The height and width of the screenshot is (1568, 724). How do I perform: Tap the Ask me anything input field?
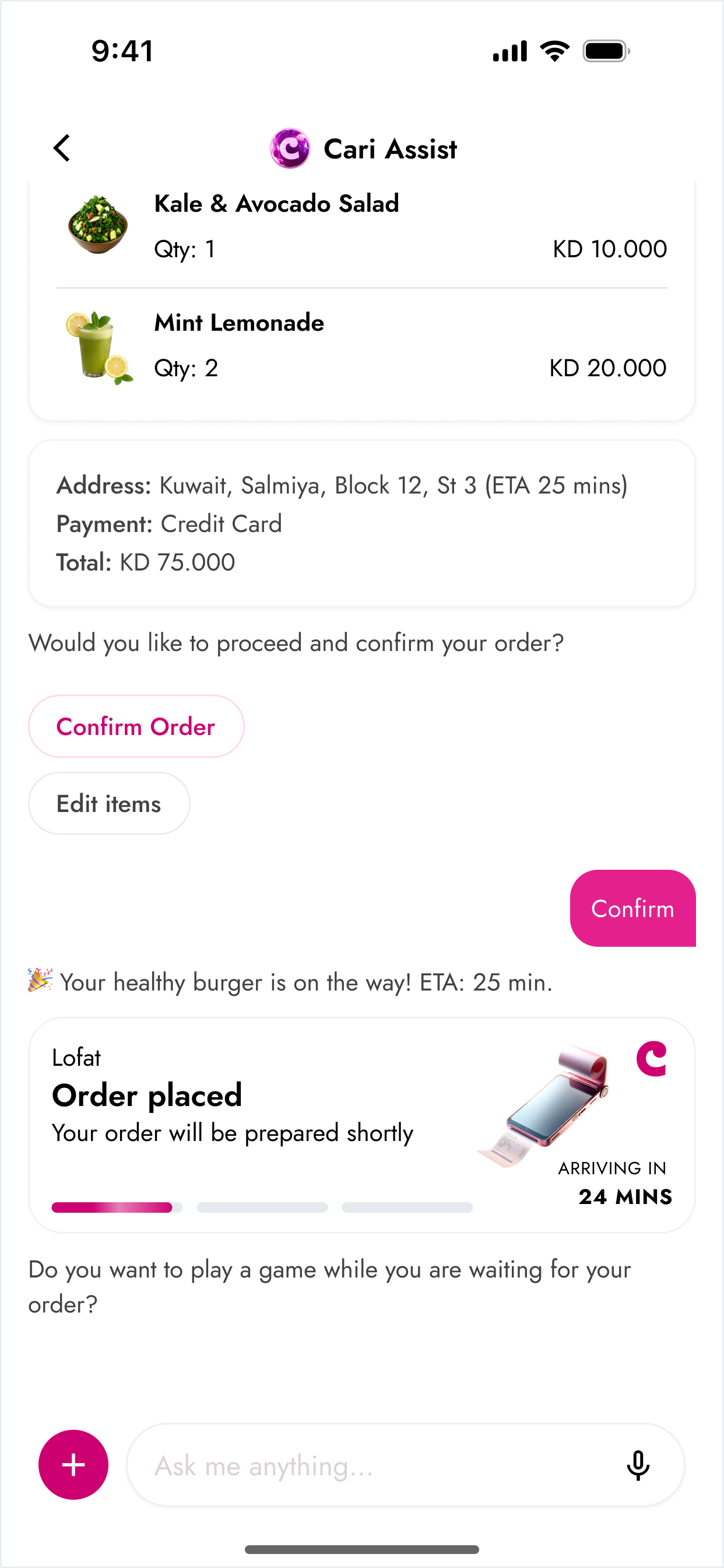click(365, 1465)
